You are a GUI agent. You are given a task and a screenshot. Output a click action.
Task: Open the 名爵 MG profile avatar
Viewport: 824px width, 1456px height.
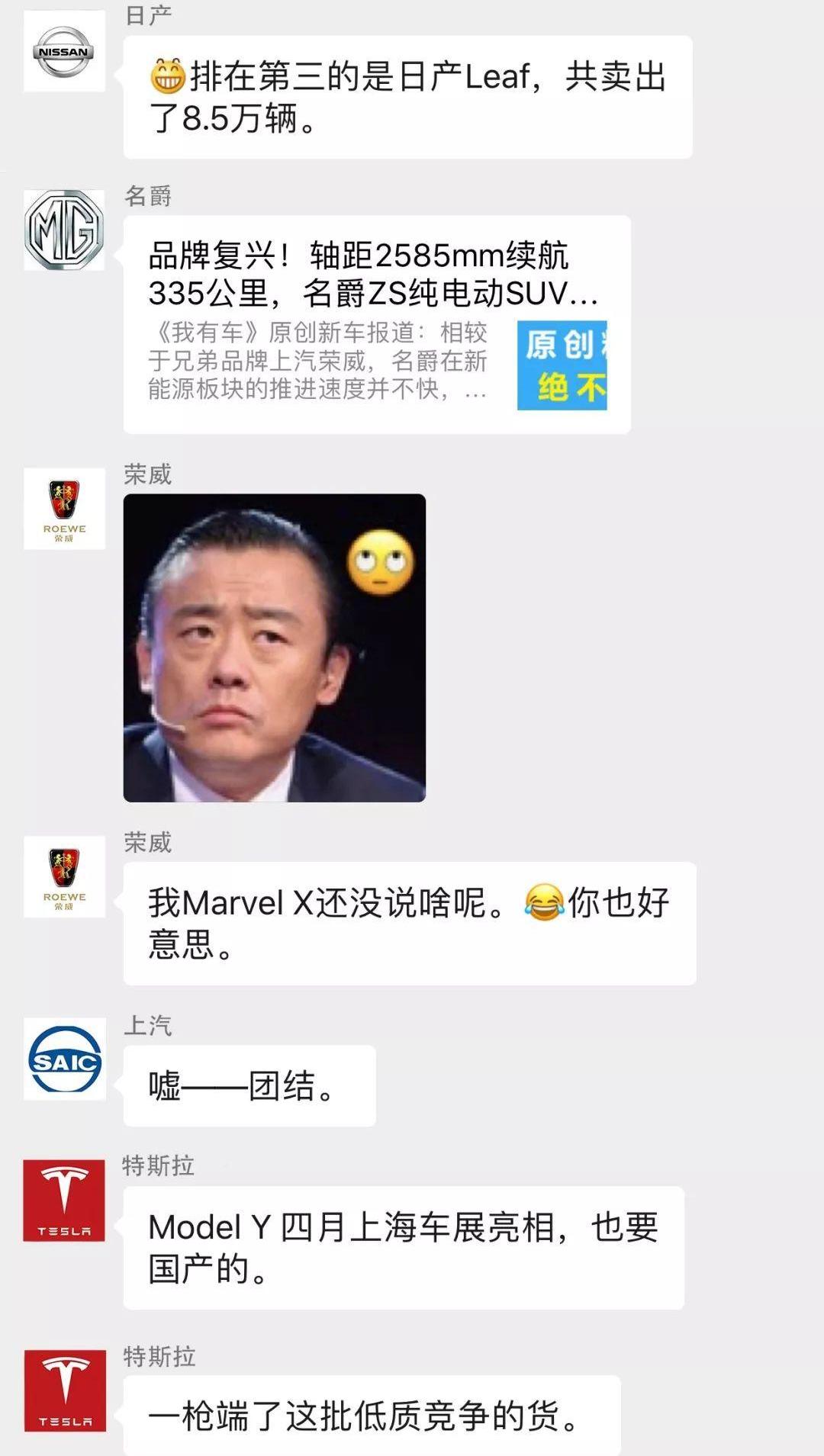click(64, 230)
